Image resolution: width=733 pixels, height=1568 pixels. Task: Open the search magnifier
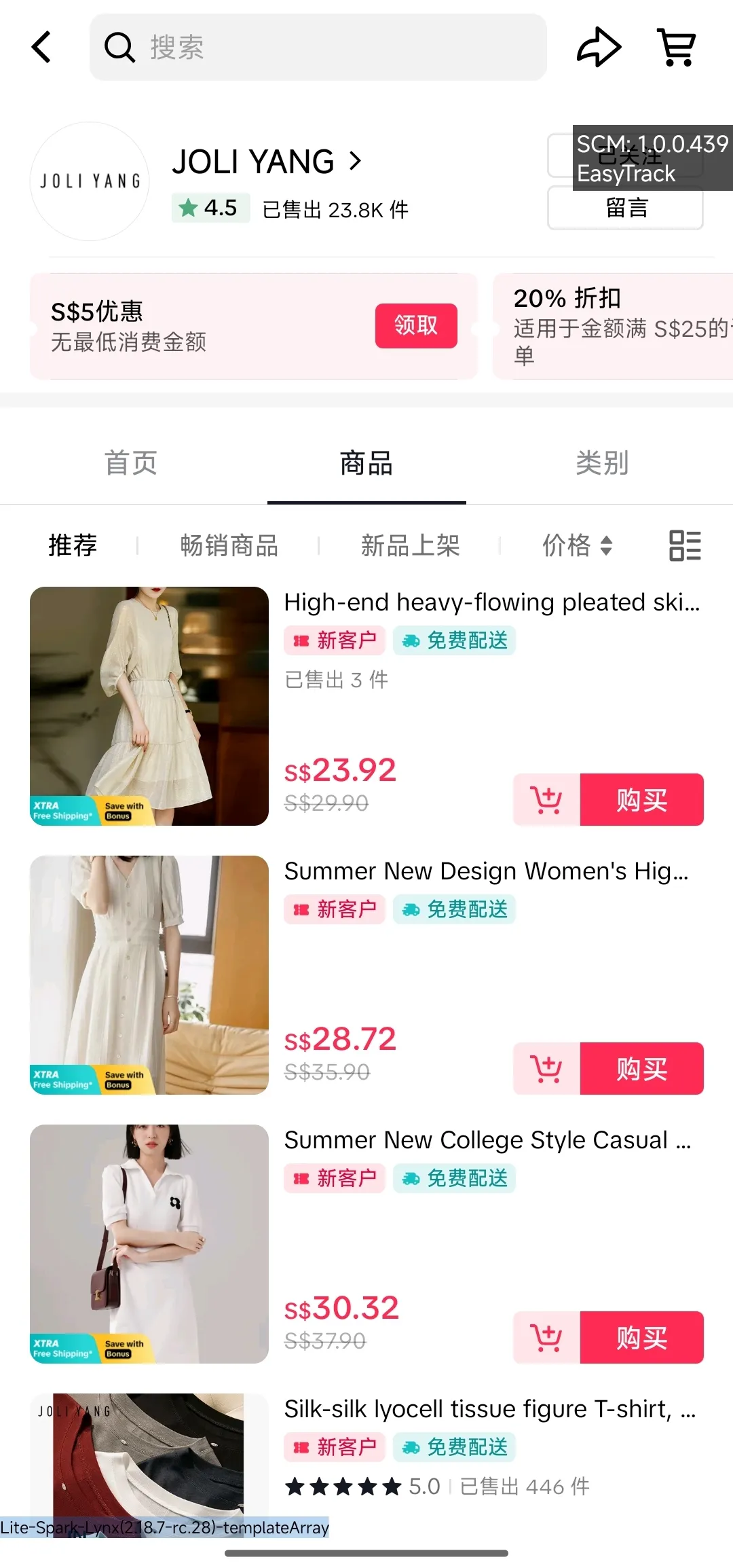119,46
